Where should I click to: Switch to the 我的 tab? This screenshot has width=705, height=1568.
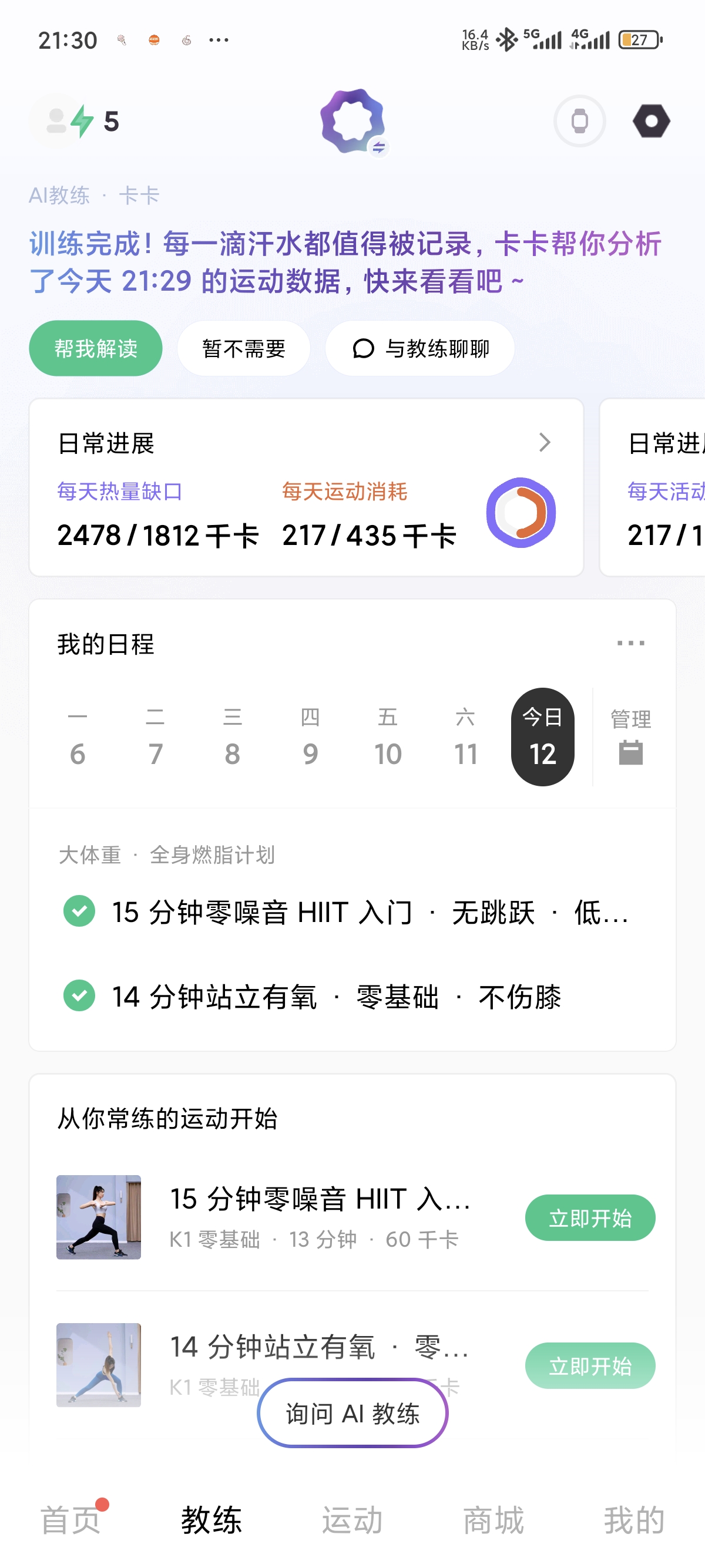[x=634, y=1519]
